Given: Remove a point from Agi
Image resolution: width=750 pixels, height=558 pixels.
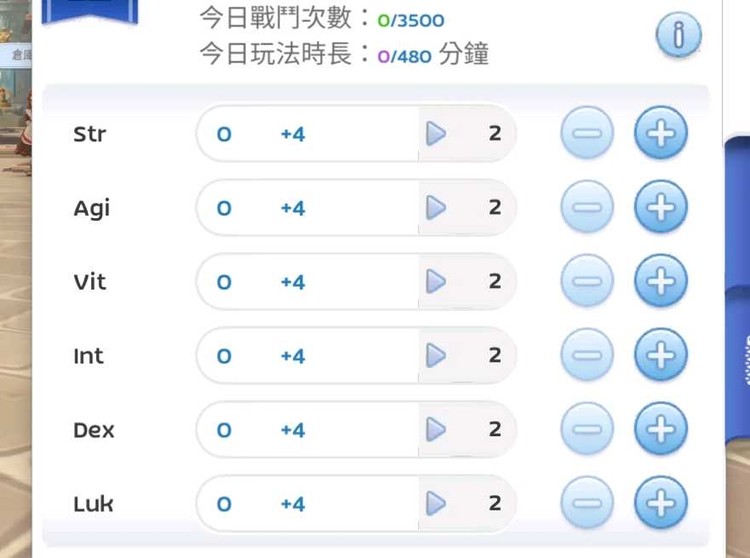Looking at the screenshot, I should pyautogui.click(x=587, y=207).
